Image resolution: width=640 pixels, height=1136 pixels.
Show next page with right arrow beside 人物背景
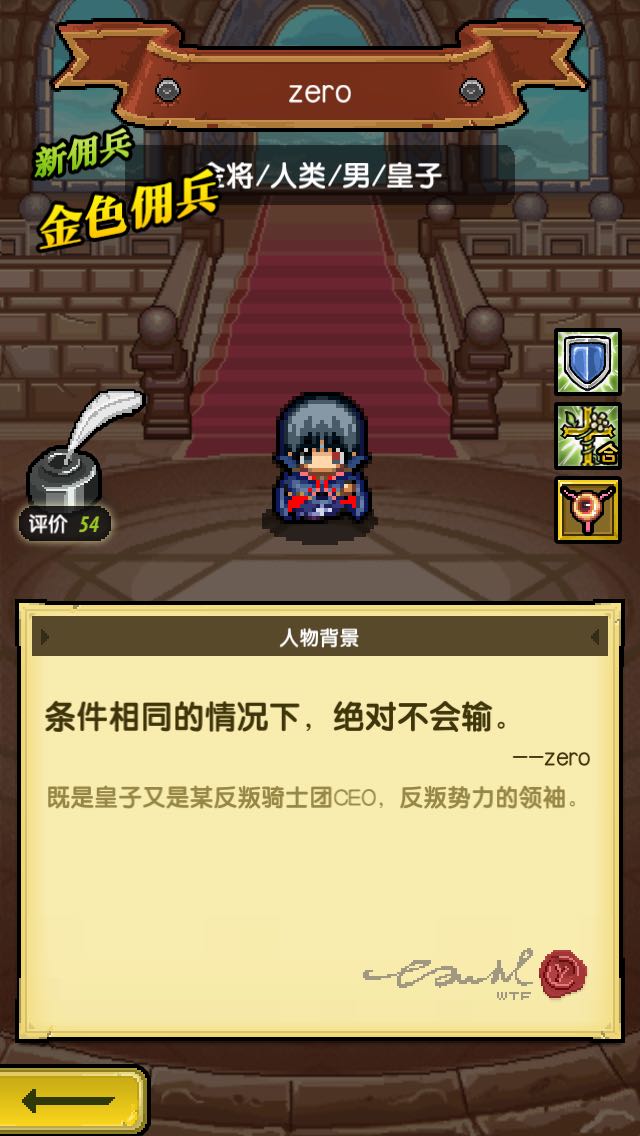(x=596, y=638)
